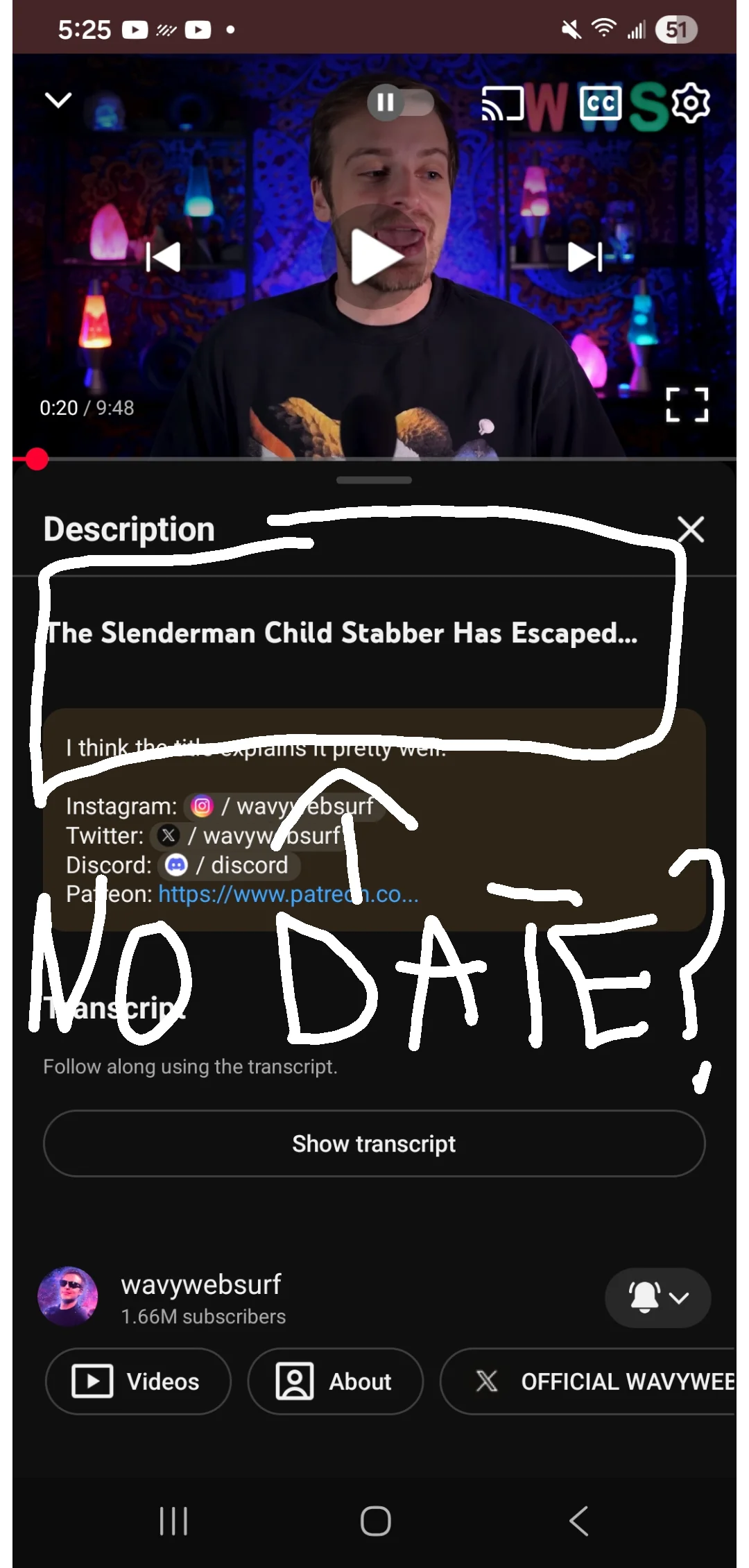Switch to the Videos section
The image size is (749, 1568).
[x=137, y=1381]
